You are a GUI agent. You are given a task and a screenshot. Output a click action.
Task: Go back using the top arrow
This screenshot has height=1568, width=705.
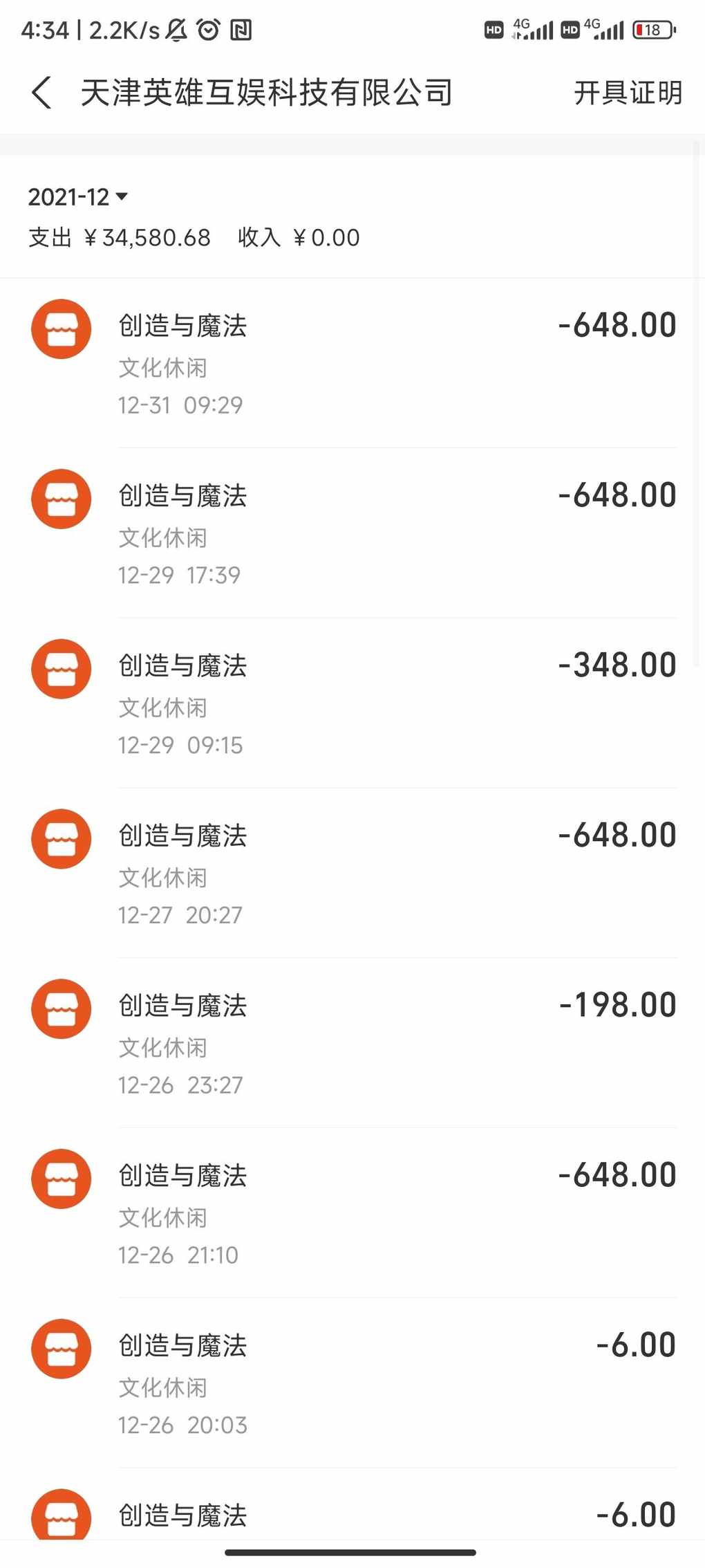click(x=41, y=93)
